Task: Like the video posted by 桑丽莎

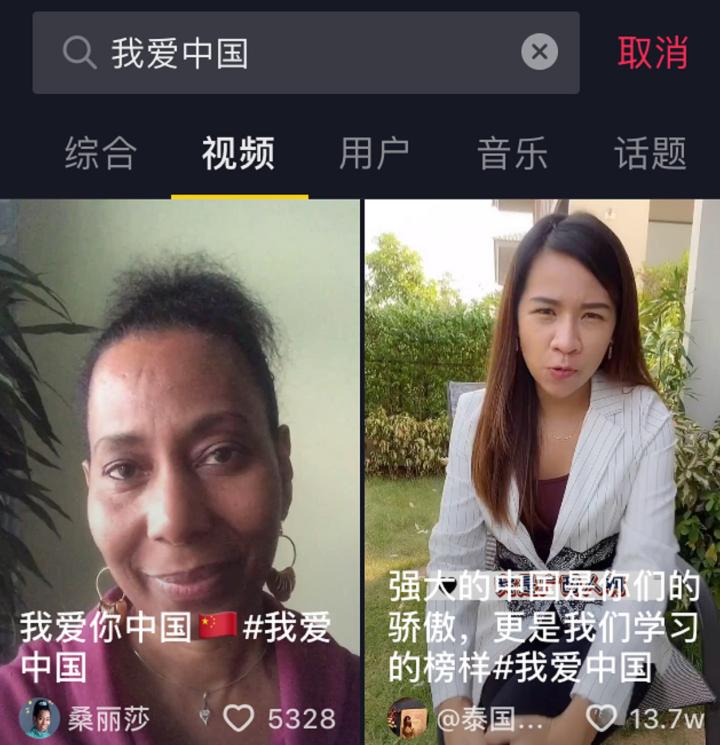Action: coord(238,718)
